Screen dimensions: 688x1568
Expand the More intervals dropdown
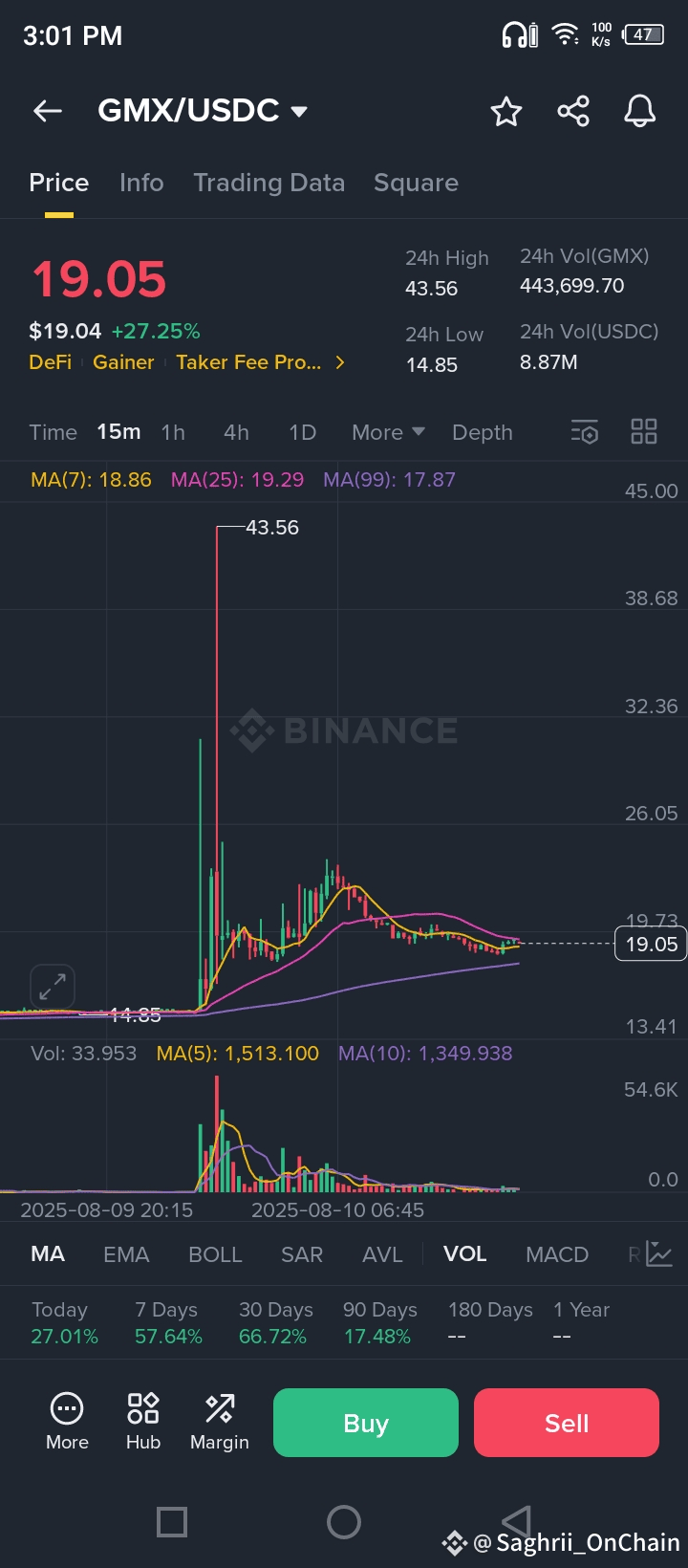click(388, 432)
